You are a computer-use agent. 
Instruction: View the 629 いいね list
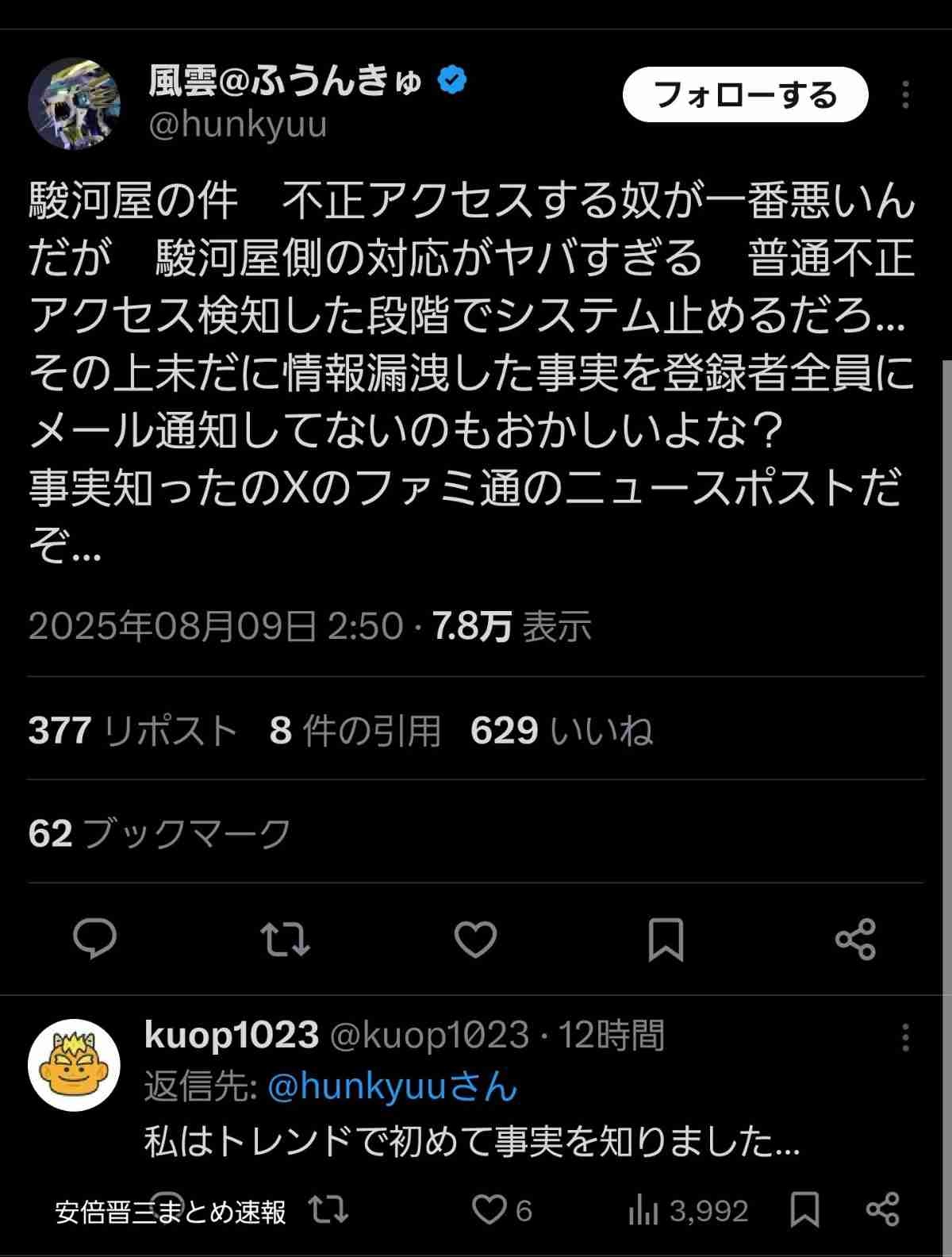click(x=561, y=730)
